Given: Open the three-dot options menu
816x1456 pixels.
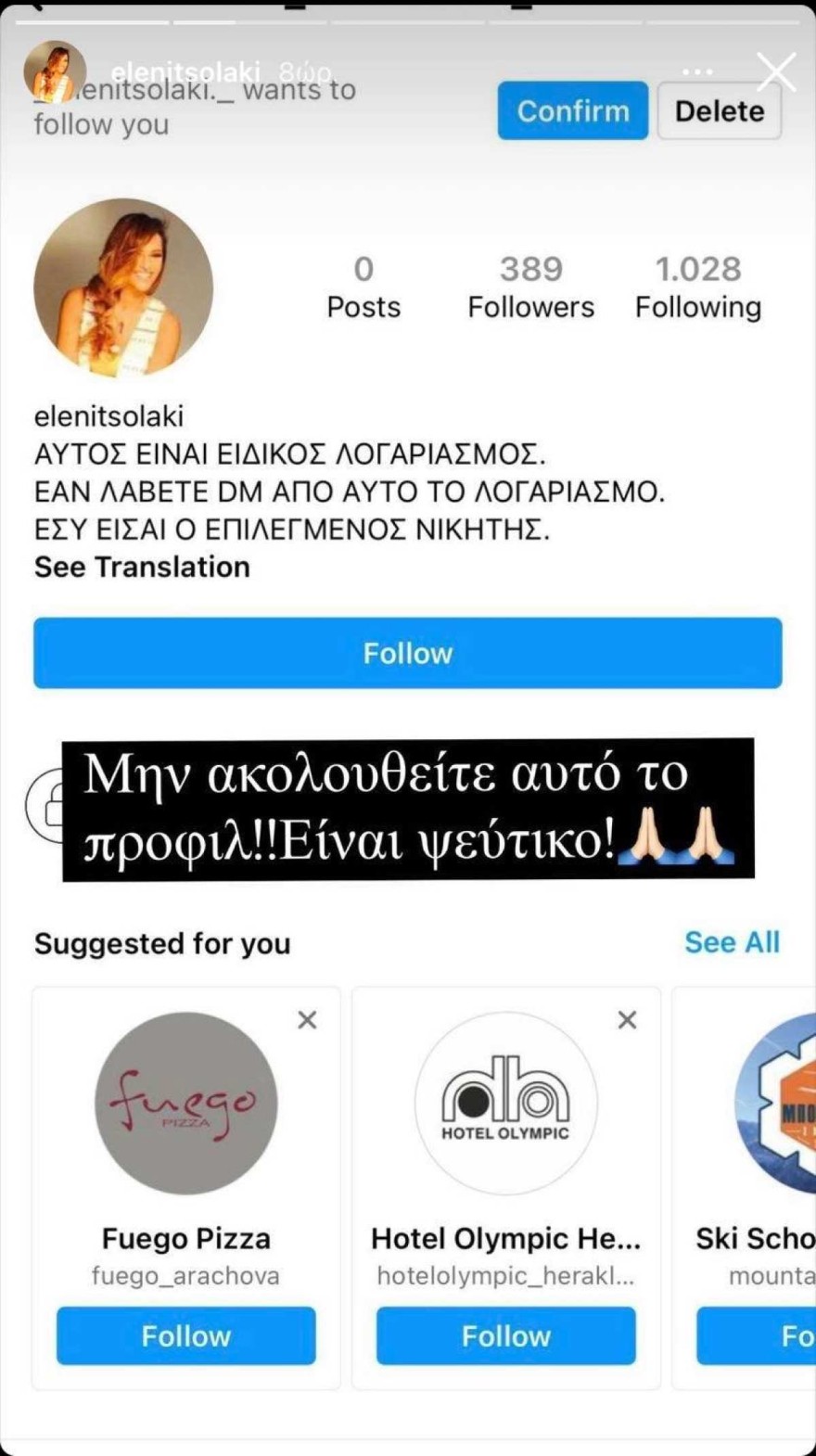Looking at the screenshot, I should (697, 70).
